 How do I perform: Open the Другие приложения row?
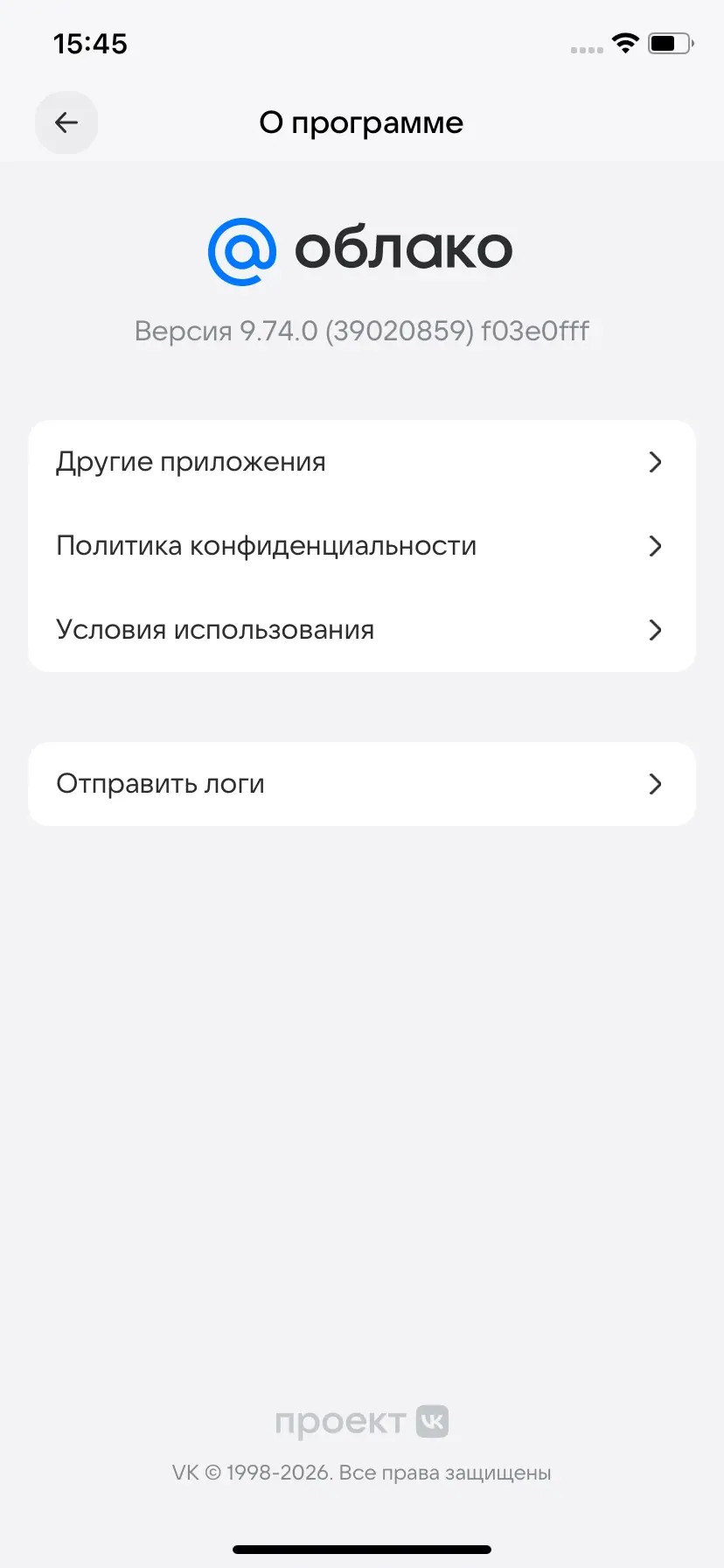[362, 462]
